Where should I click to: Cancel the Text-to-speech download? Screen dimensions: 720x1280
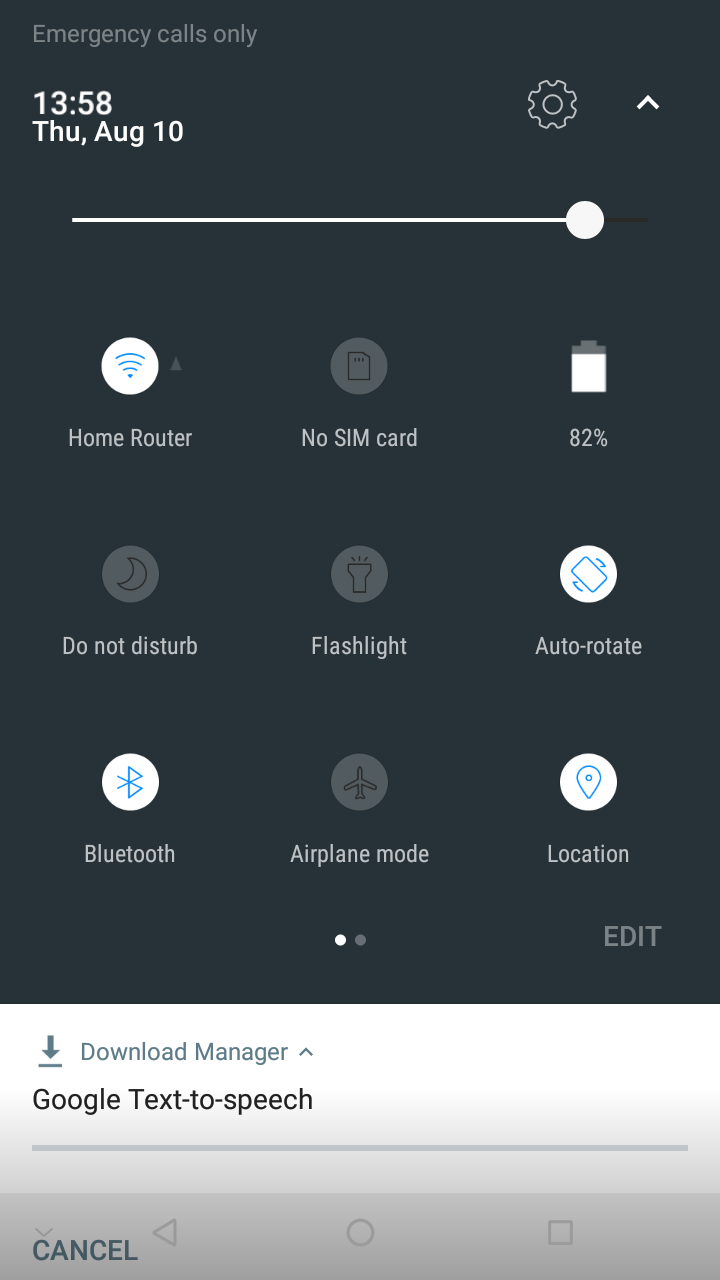click(85, 1250)
